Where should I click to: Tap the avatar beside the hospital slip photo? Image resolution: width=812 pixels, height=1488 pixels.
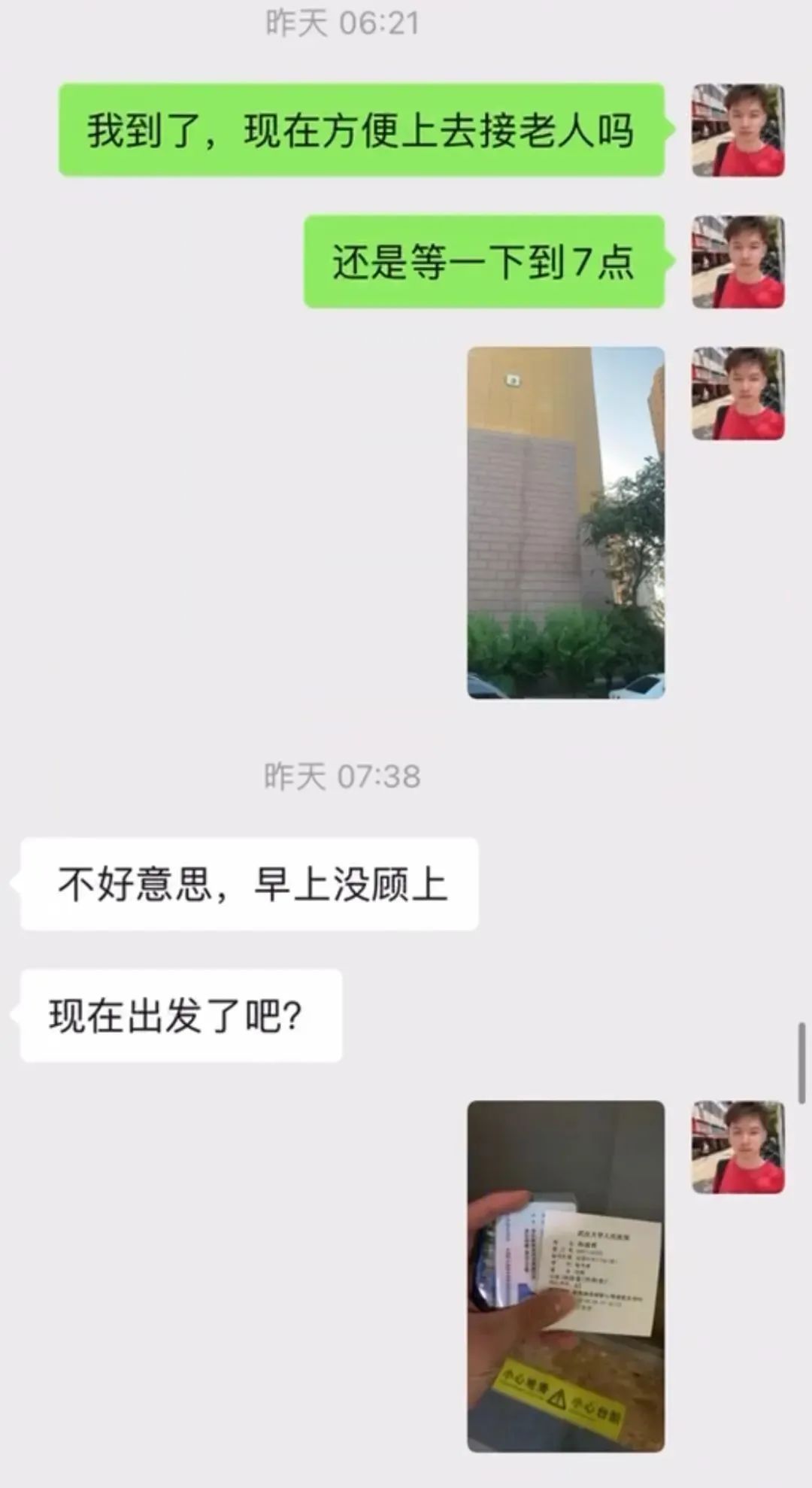pyautogui.click(x=738, y=1146)
